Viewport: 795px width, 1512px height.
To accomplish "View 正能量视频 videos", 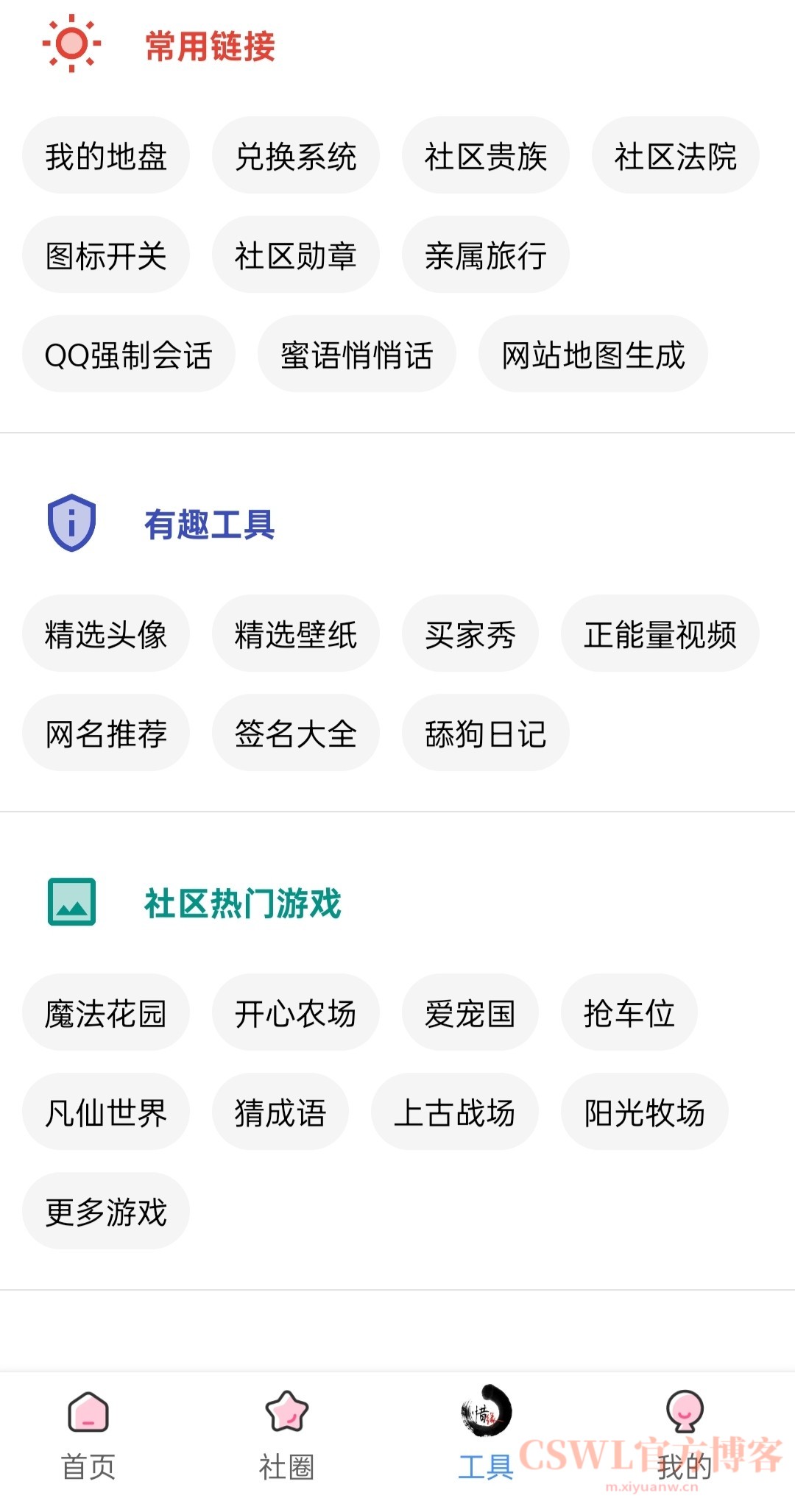I will pyautogui.click(x=660, y=634).
